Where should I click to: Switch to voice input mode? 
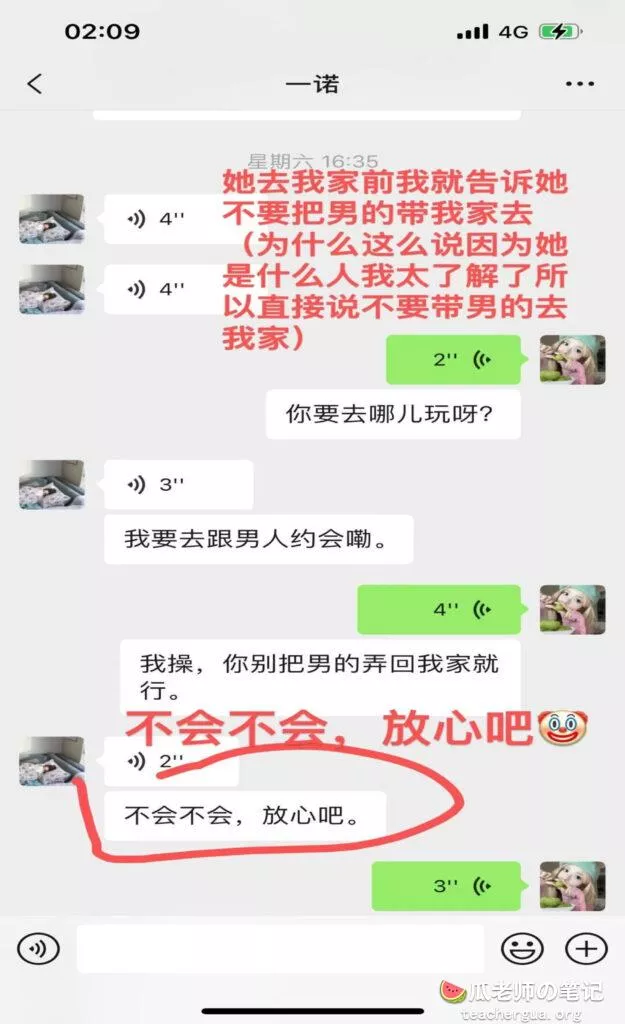pos(38,947)
